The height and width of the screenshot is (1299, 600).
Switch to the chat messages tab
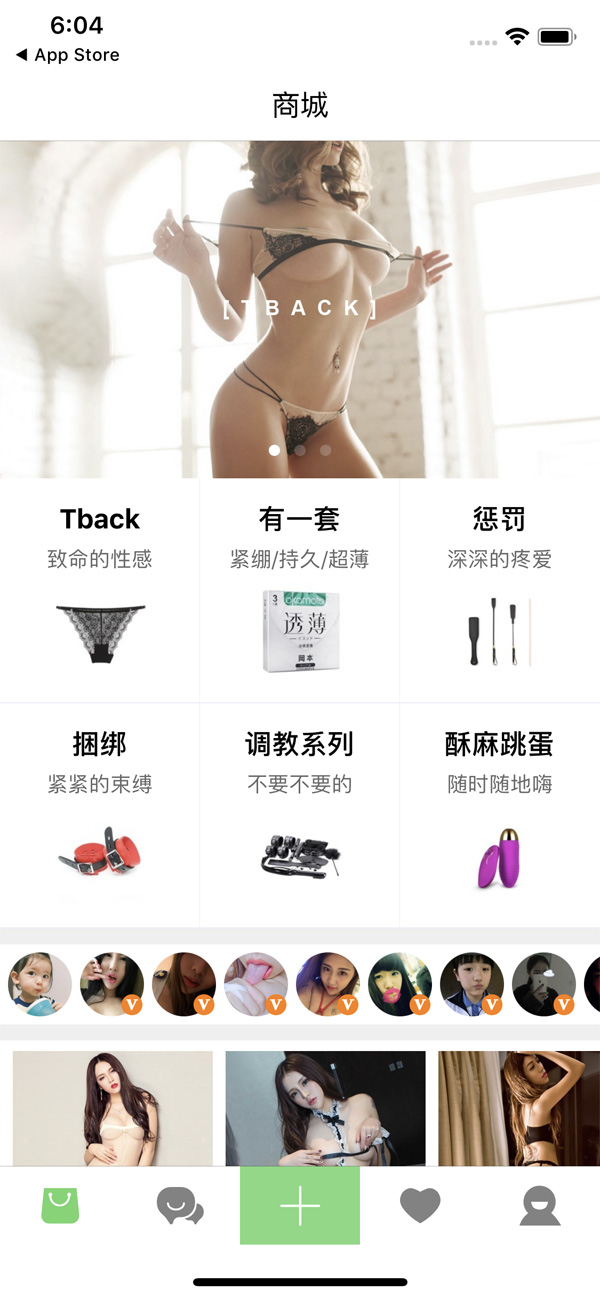180,1206
